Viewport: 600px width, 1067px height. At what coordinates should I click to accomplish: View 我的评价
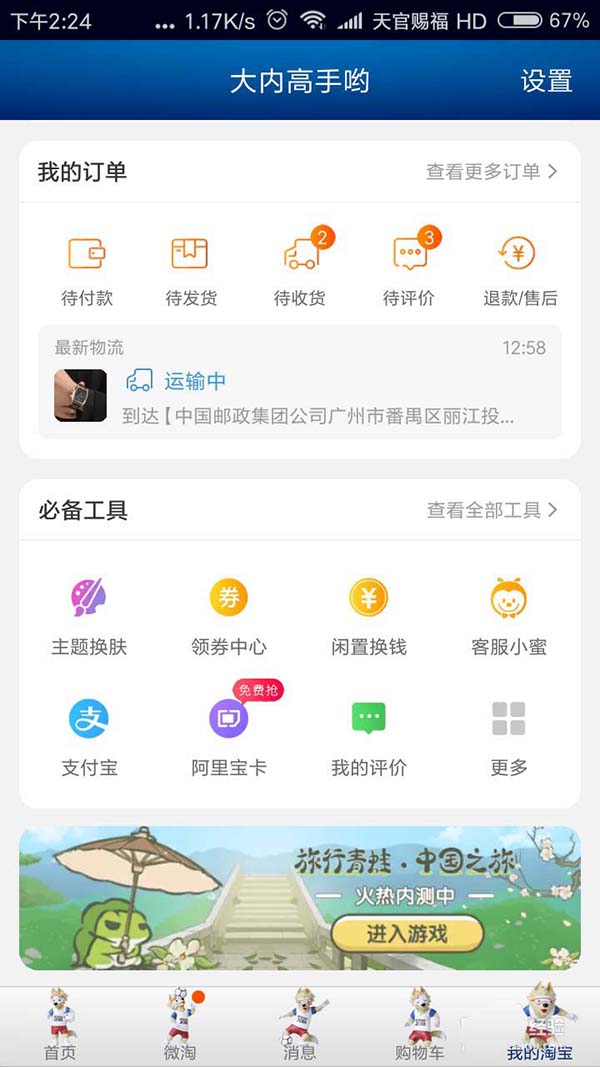368,737
